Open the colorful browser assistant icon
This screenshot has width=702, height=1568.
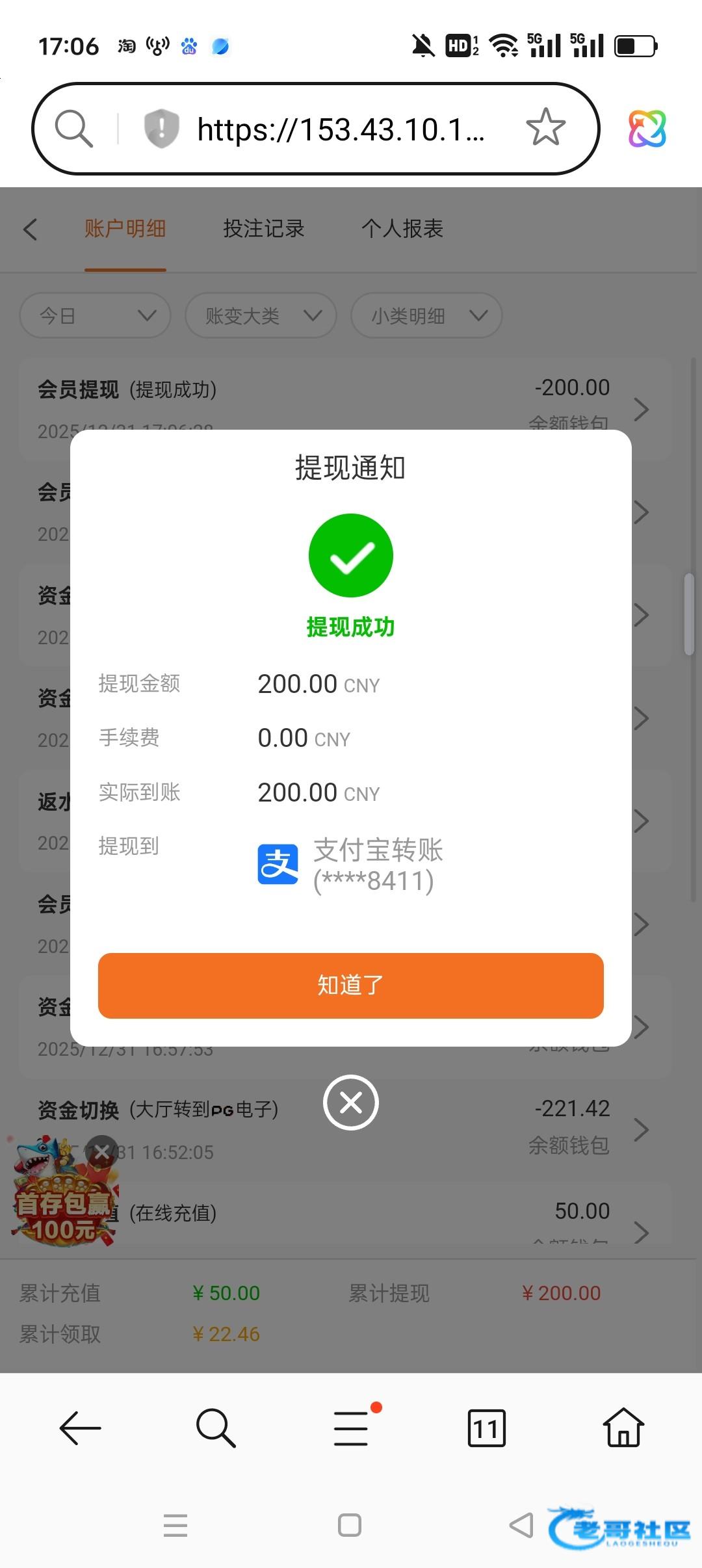pos(647,128)
